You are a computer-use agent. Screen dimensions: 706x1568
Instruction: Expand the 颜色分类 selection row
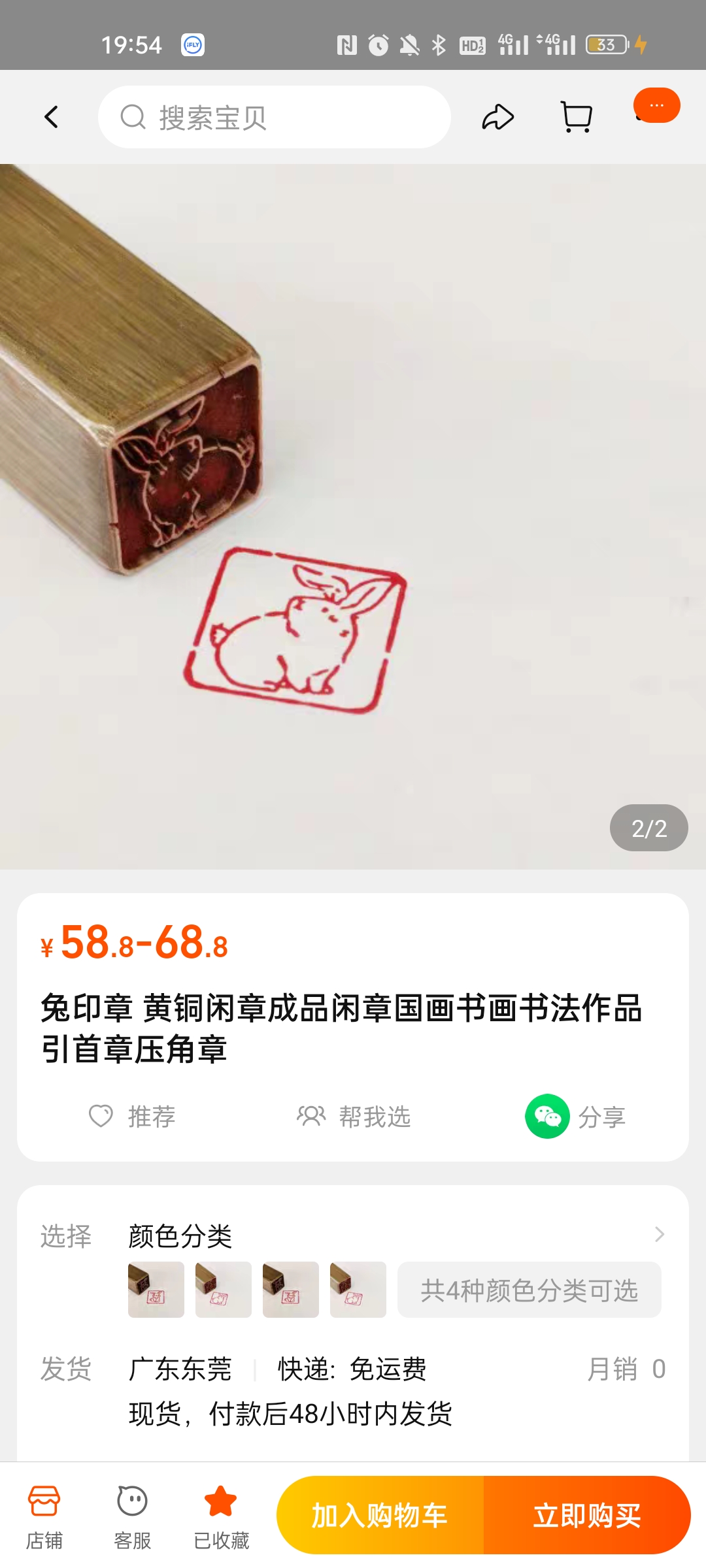[x=659, y=1235]
